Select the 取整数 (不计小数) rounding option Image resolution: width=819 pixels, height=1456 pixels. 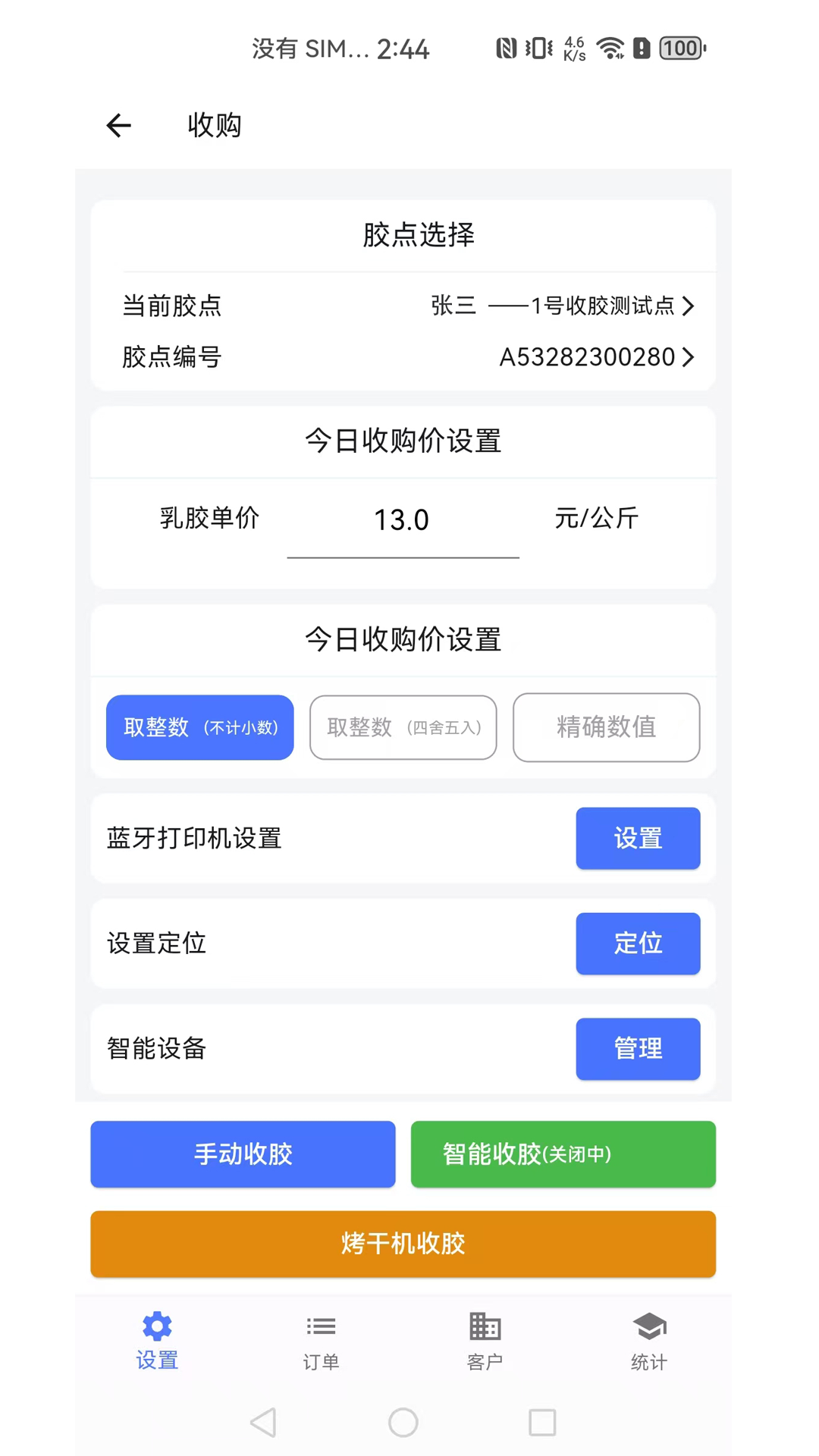coord(199,727)
